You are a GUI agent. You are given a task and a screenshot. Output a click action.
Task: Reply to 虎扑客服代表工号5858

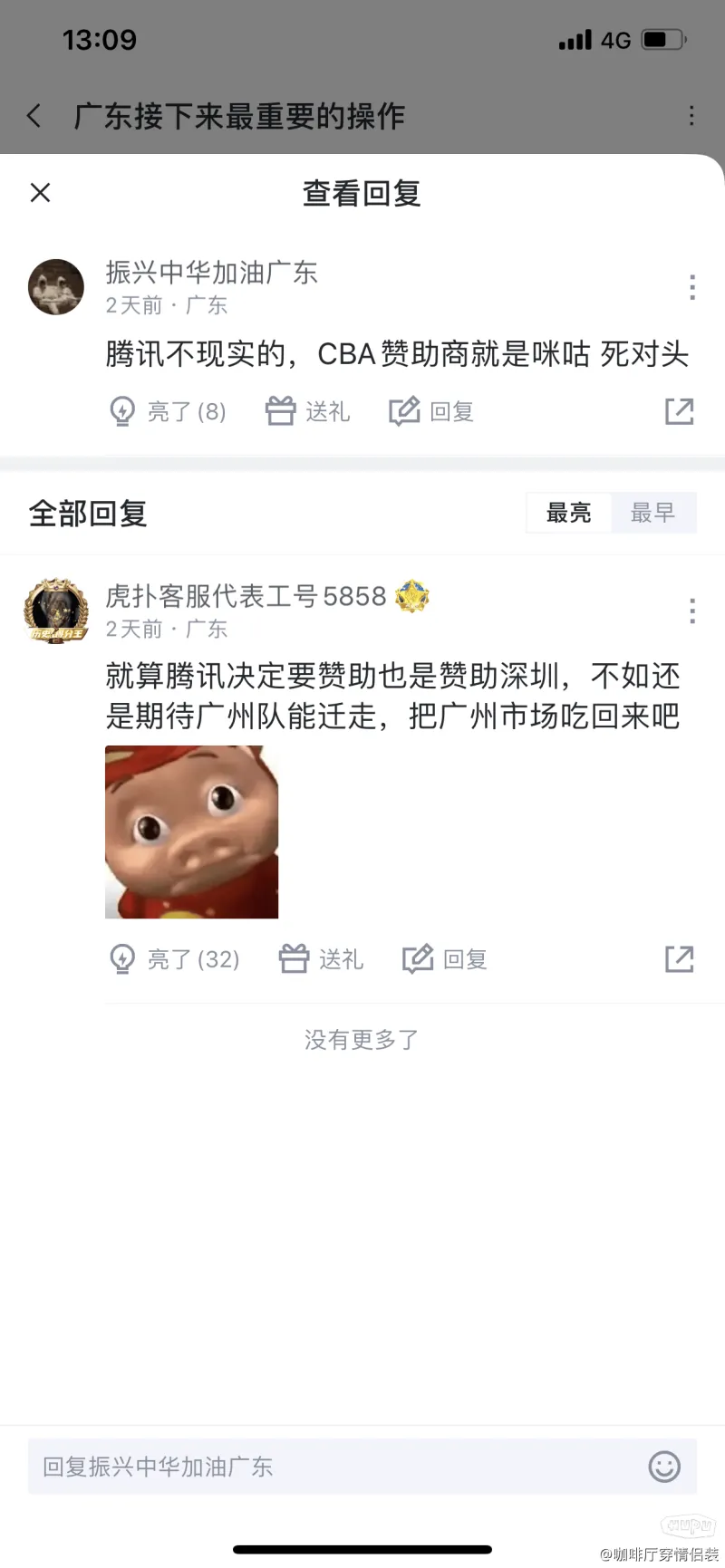pos(445,958)
